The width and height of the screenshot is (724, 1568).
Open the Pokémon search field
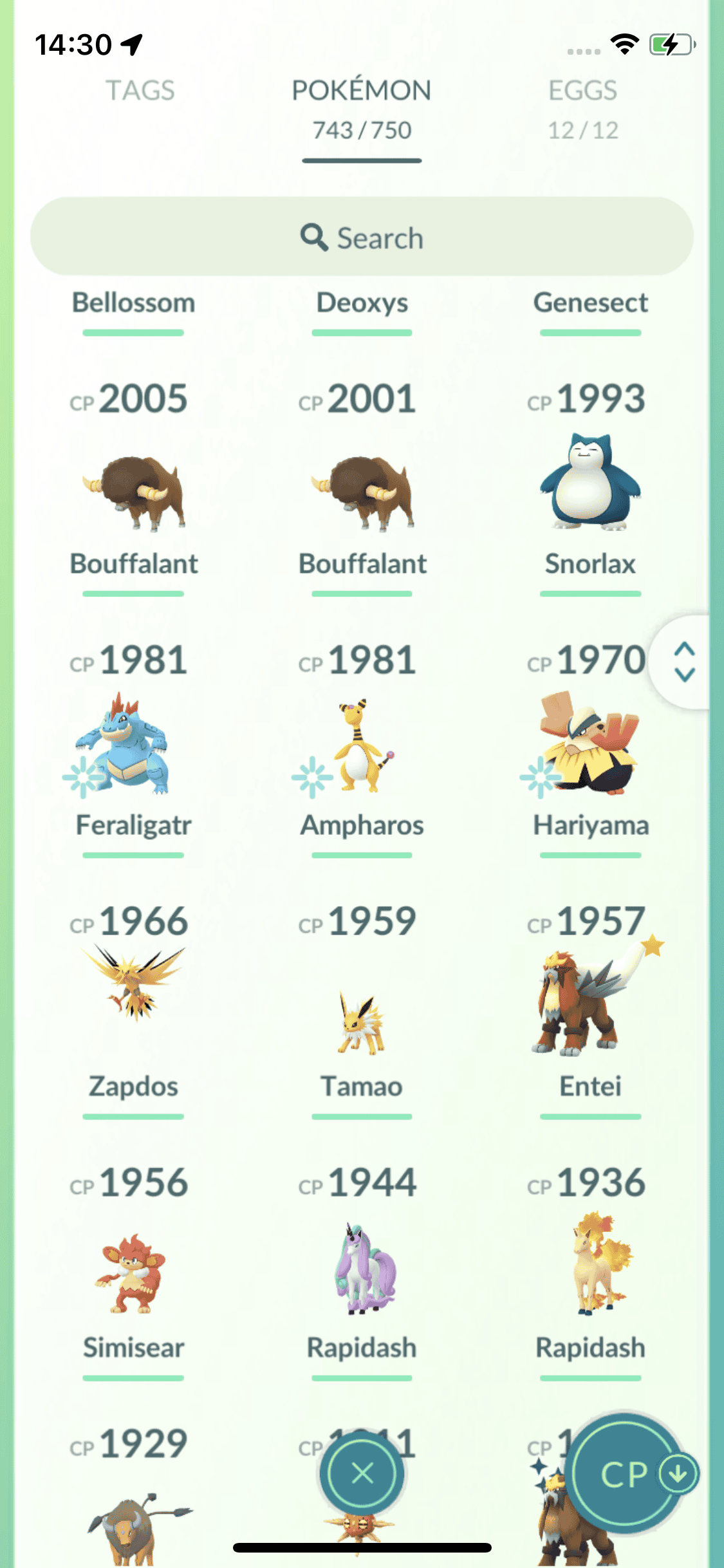(362, 238)
